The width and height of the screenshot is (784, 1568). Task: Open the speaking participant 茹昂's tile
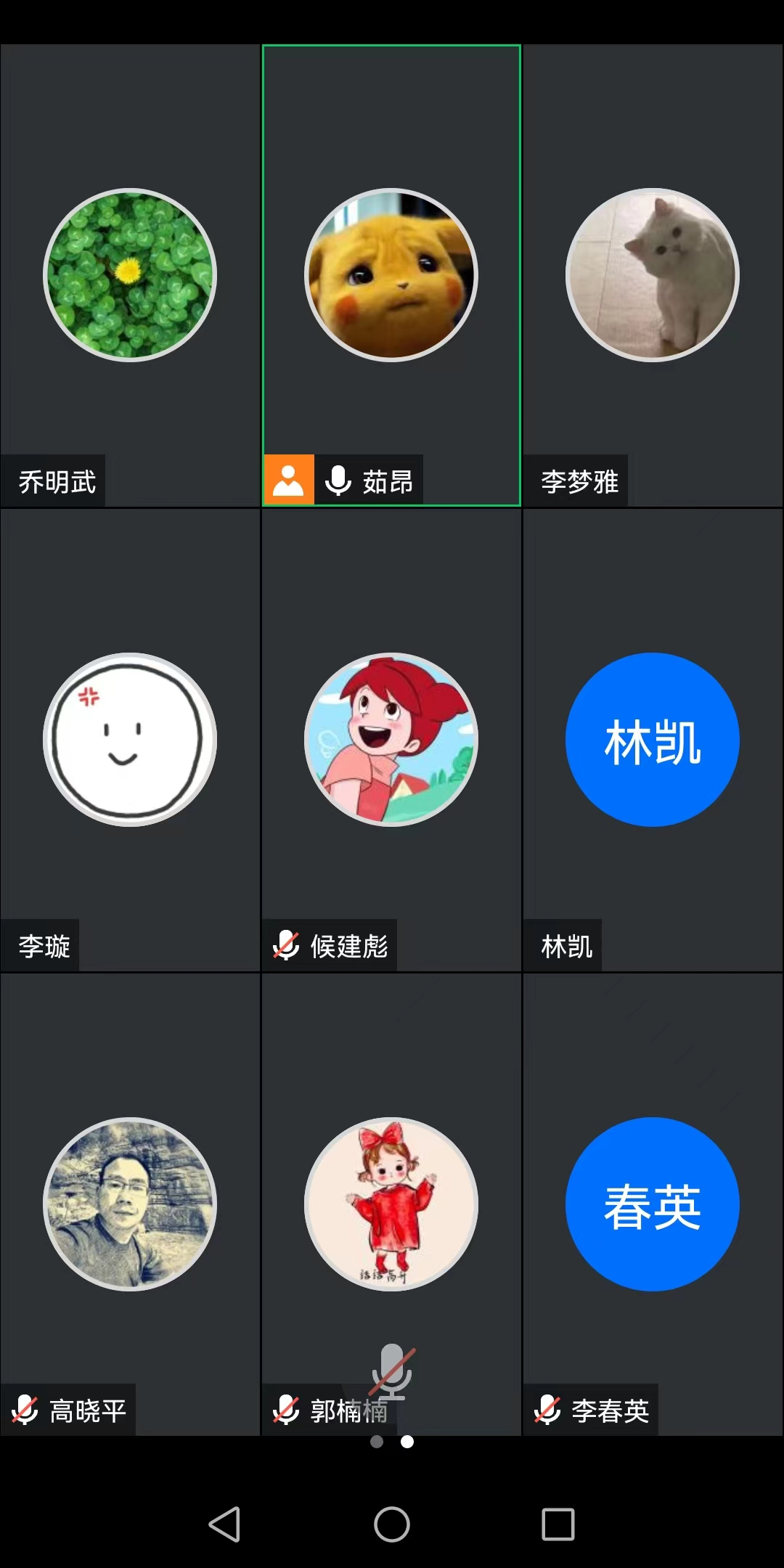[x=391, y=275]
